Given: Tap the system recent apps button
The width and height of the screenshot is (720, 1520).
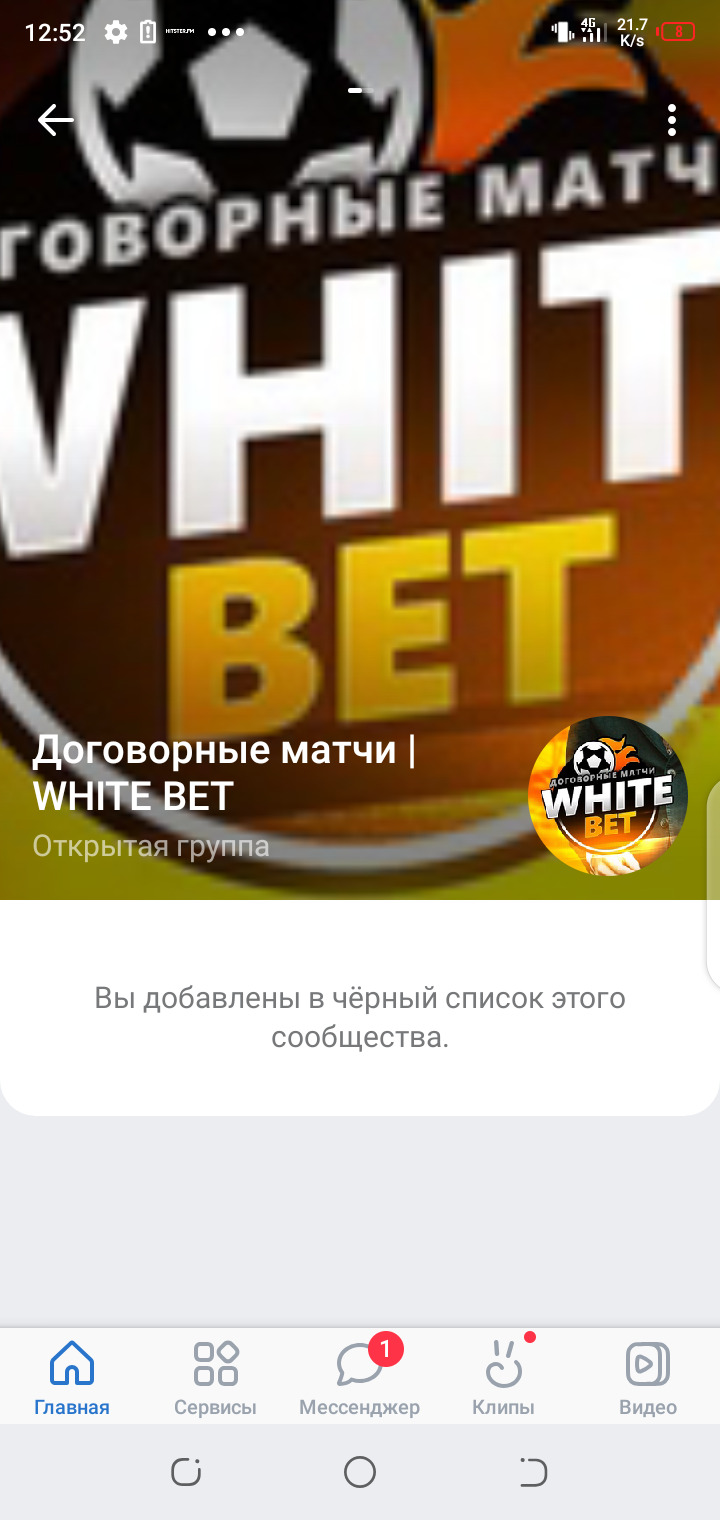Looking at the screenshot, I should tap(187, 1472).
